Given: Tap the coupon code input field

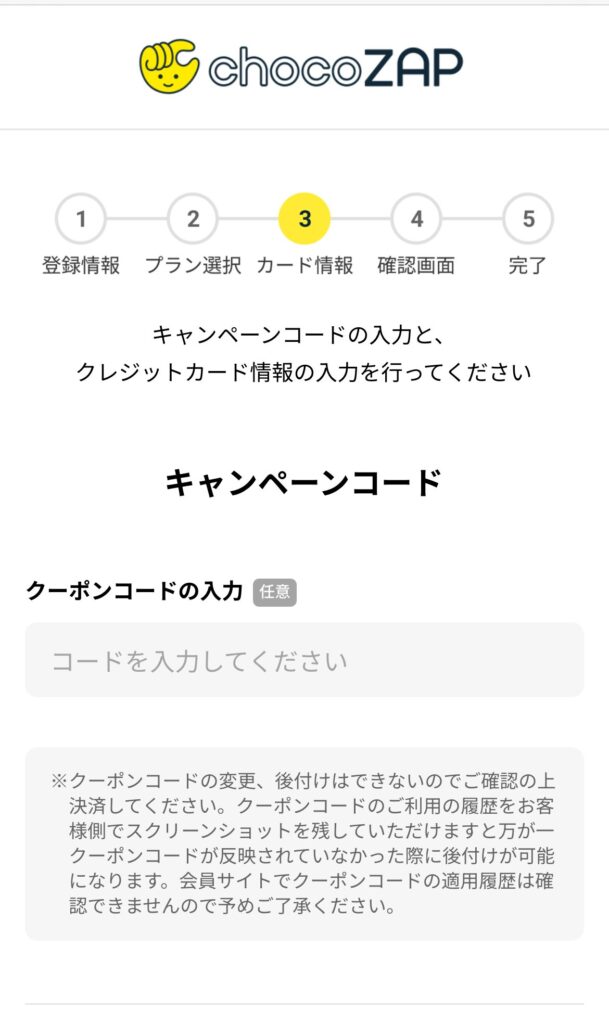Looking at the screenshot, I should pyautogui.click(x=304, y=660).
